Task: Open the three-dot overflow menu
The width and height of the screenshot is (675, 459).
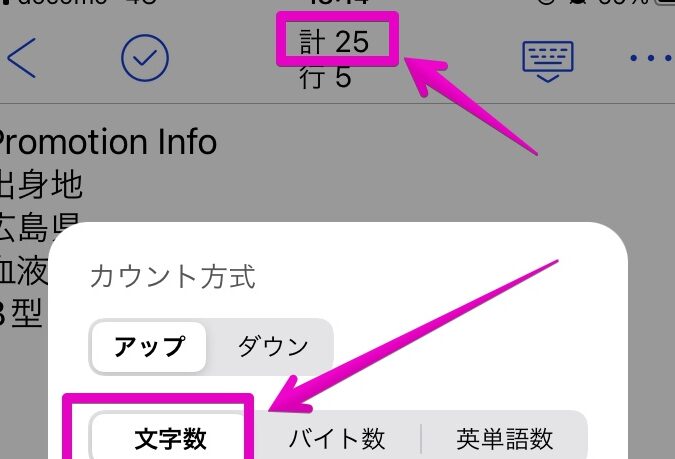Action: tap(651, 59)
